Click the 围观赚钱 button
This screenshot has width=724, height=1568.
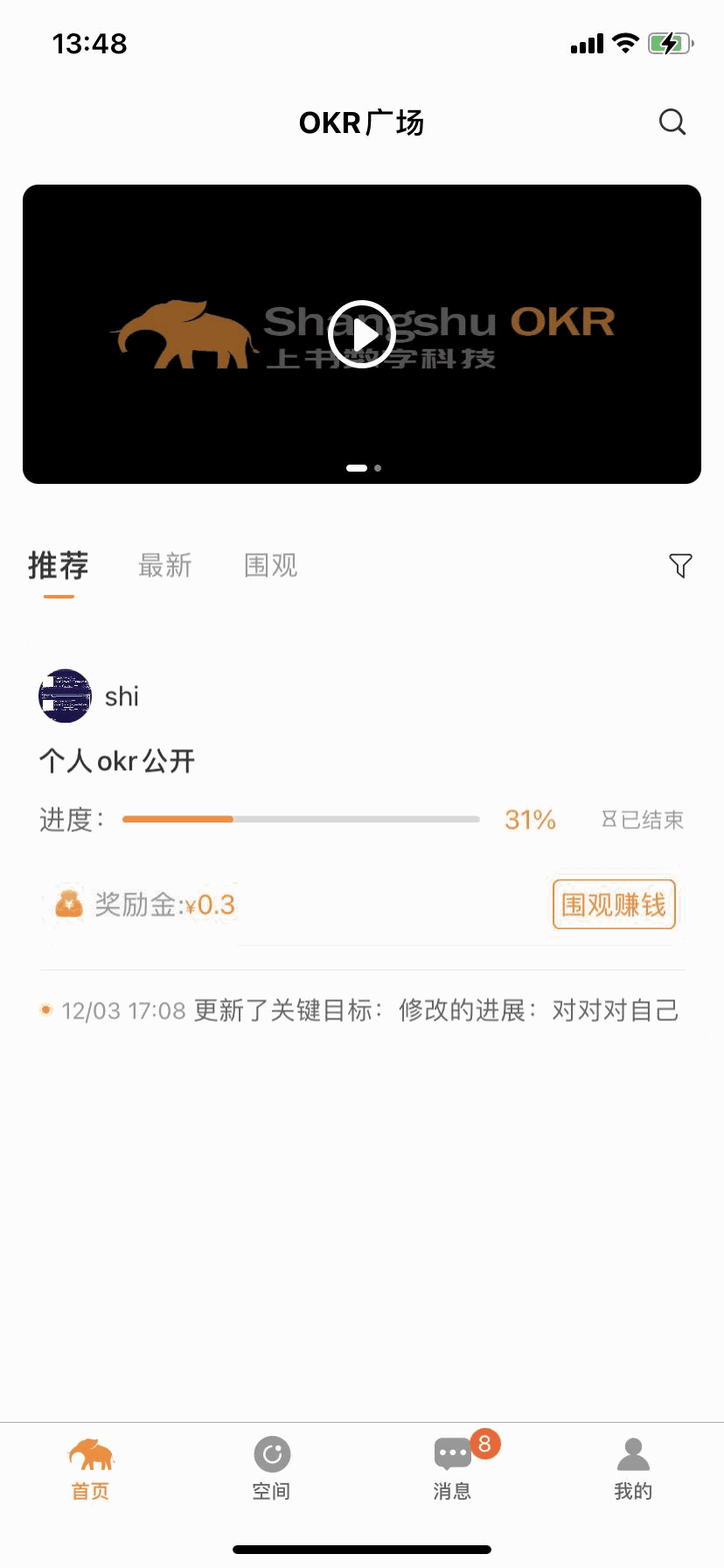[x=613, y=903]
